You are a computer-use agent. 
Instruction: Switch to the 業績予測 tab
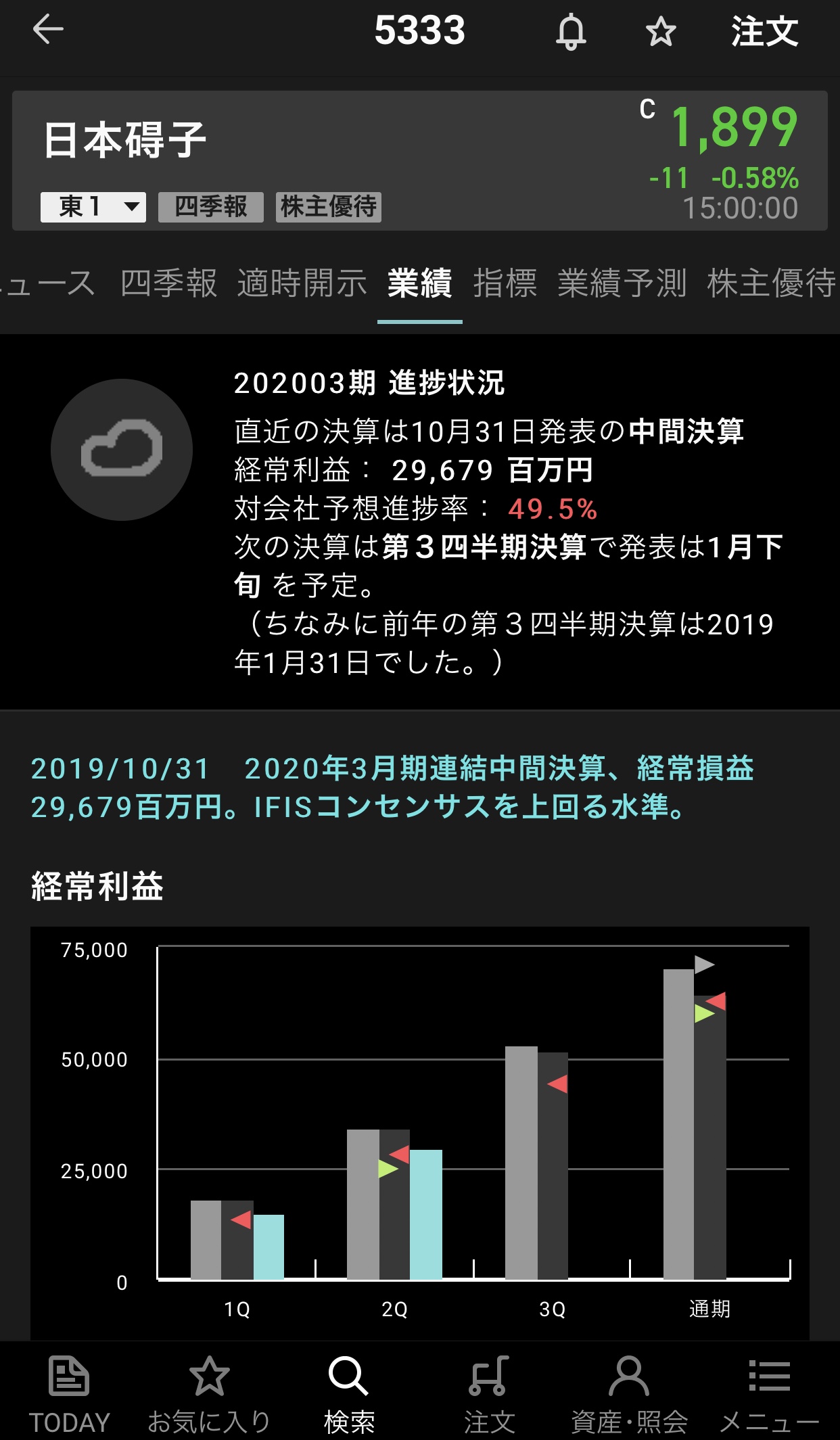622,283
